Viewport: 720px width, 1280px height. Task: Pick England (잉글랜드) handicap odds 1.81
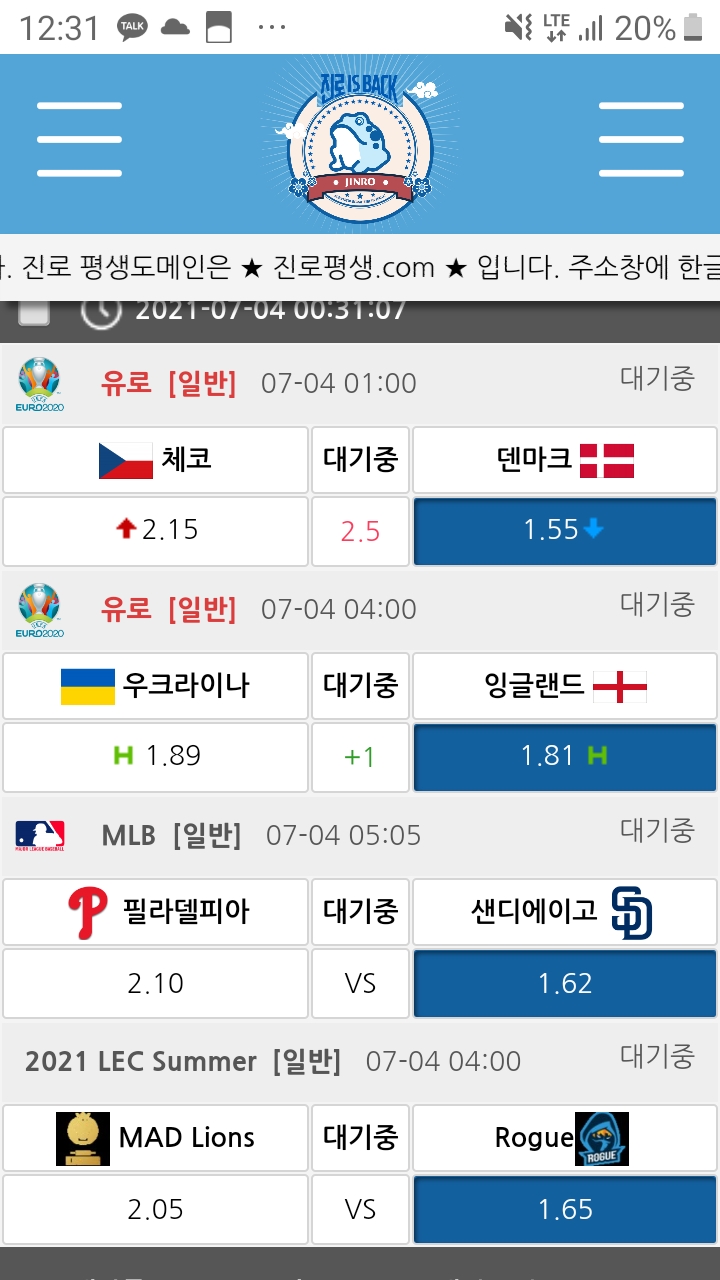coord(565,756)
